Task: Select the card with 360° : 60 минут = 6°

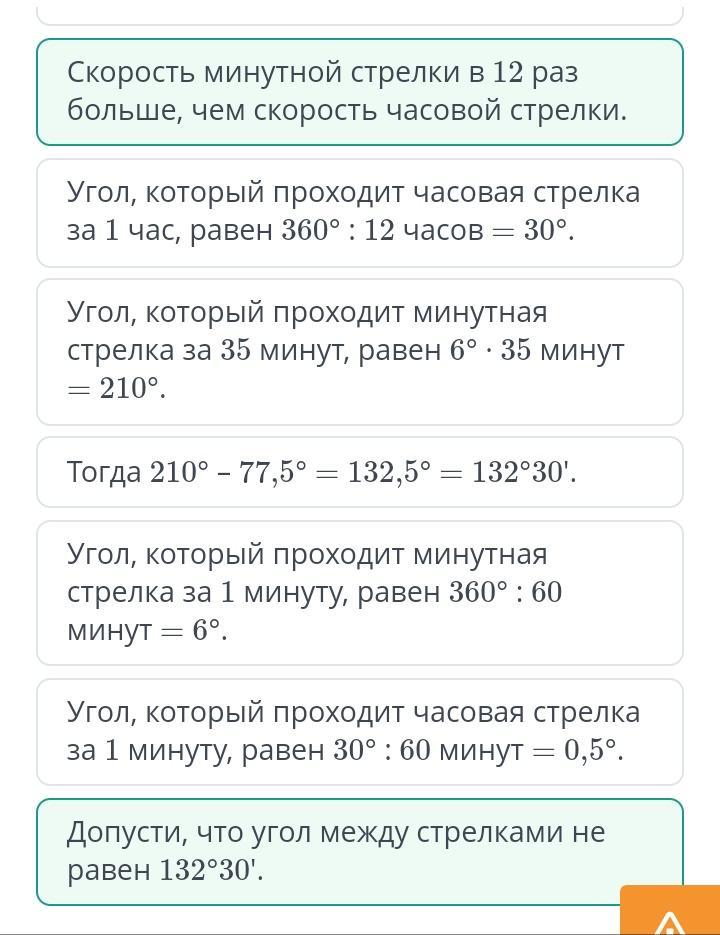Action: [360, 592]
